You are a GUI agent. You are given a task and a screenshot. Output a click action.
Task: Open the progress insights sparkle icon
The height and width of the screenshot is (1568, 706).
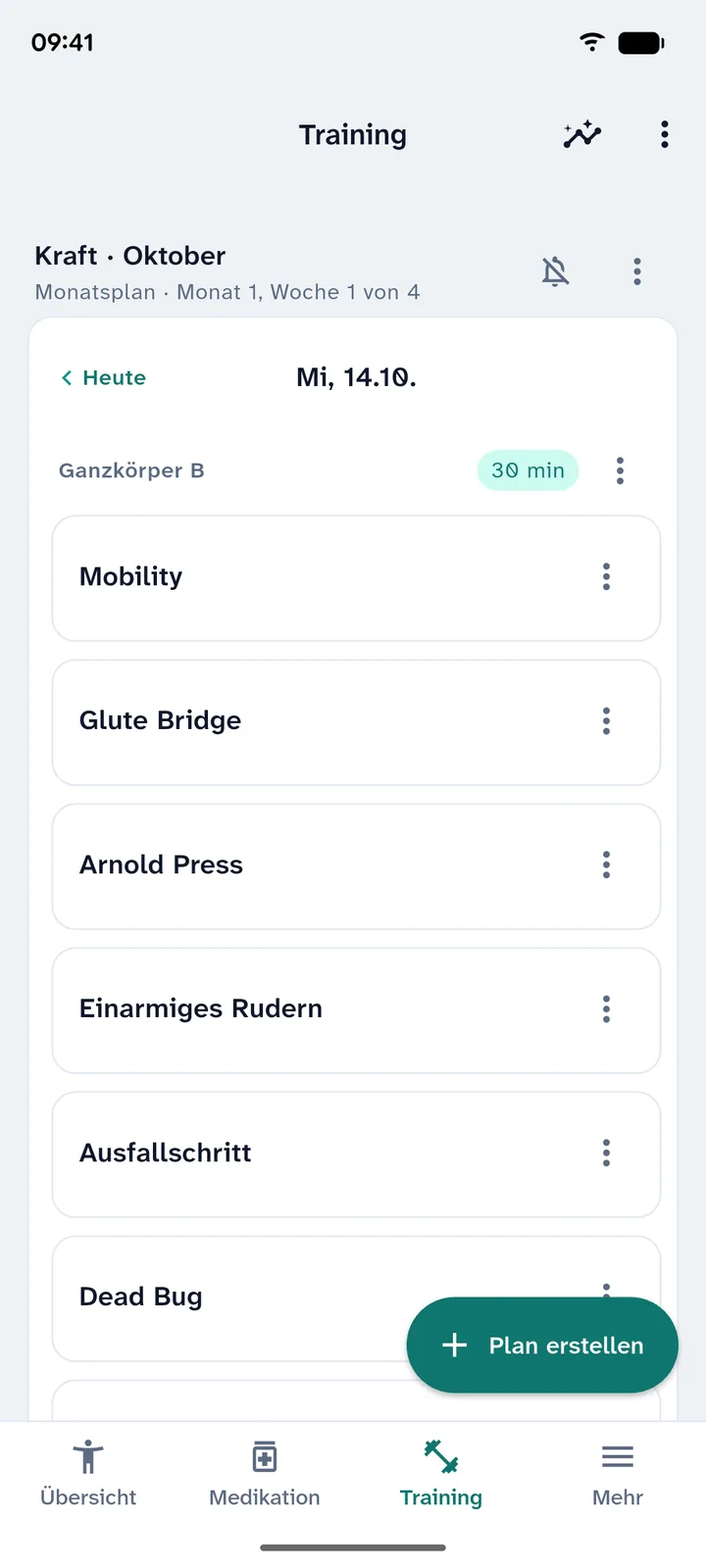click(582, 134)
